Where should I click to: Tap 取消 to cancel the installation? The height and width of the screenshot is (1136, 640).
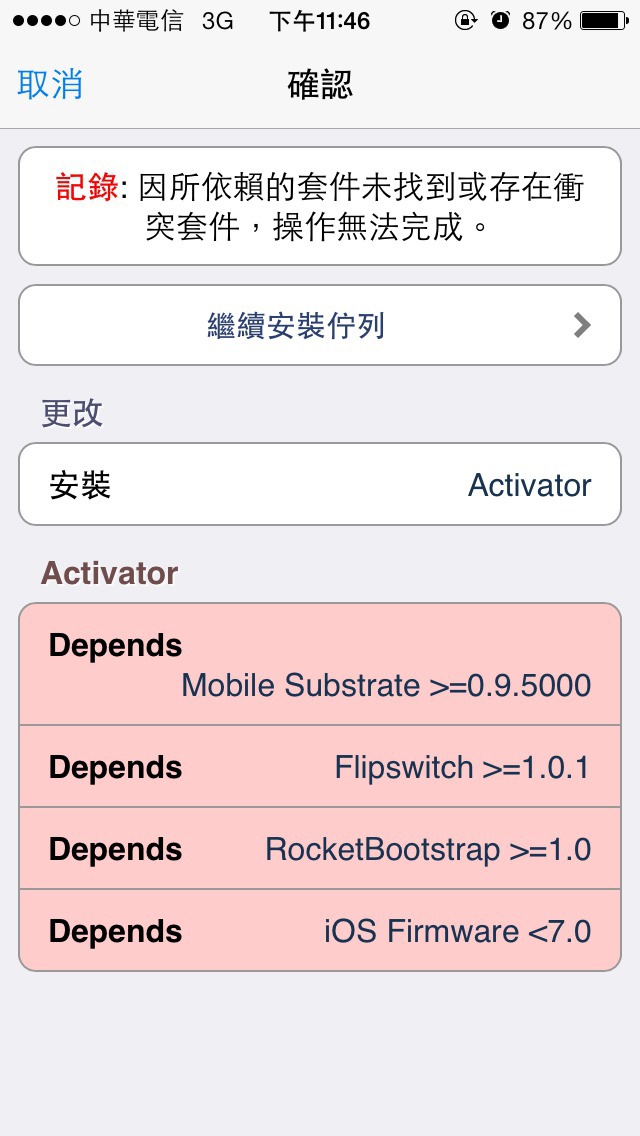tap(50, 85)
